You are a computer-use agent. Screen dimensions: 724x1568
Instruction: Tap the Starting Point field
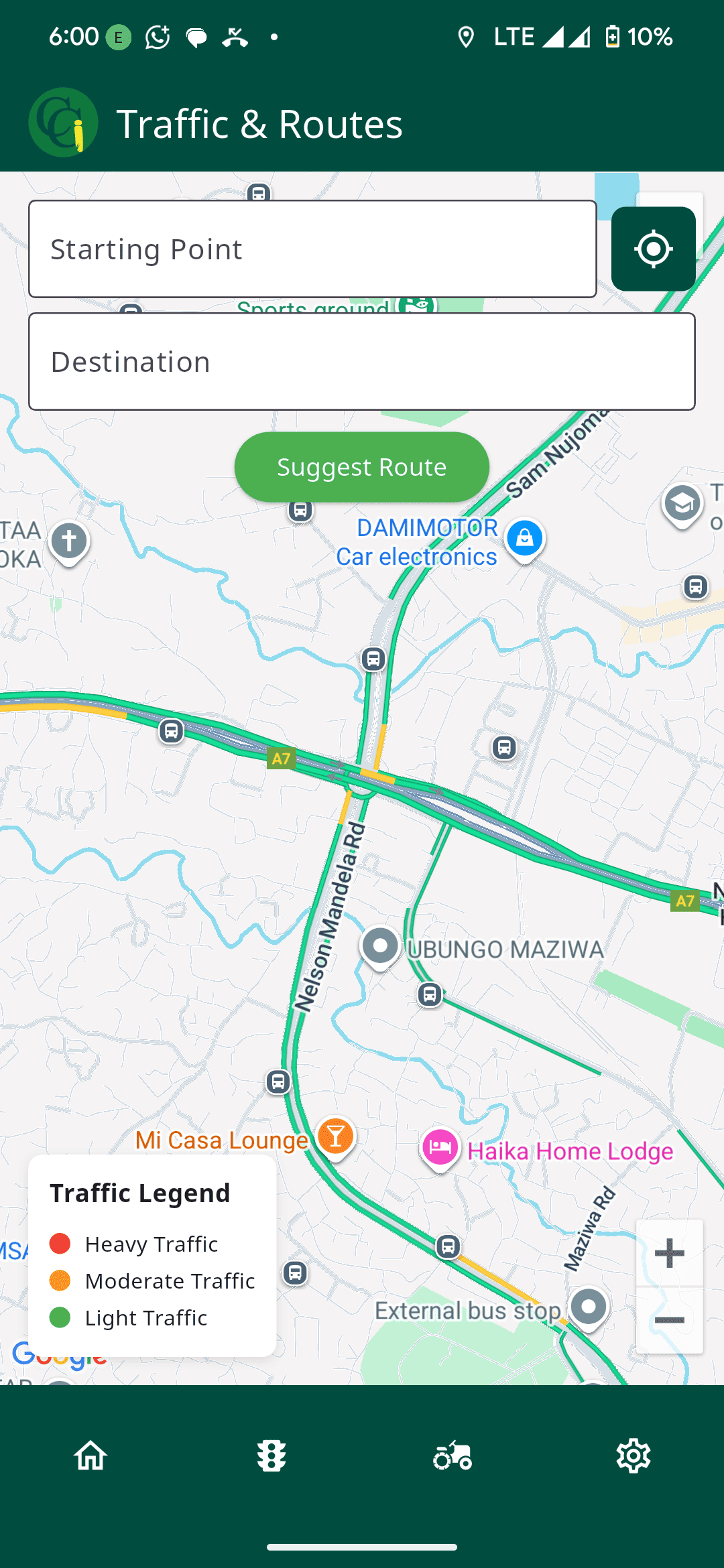point(312,249)
